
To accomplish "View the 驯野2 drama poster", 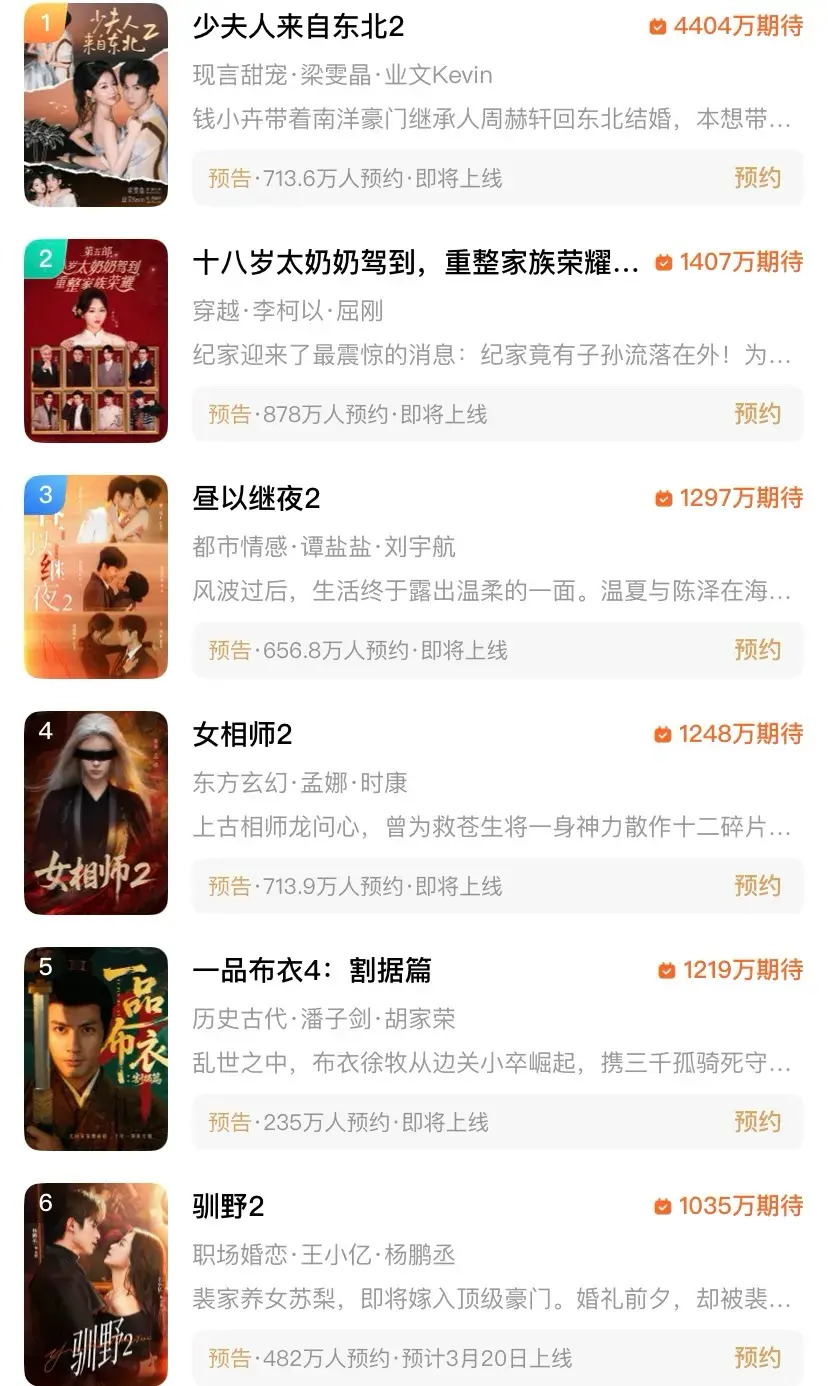I will (96, 1284).
